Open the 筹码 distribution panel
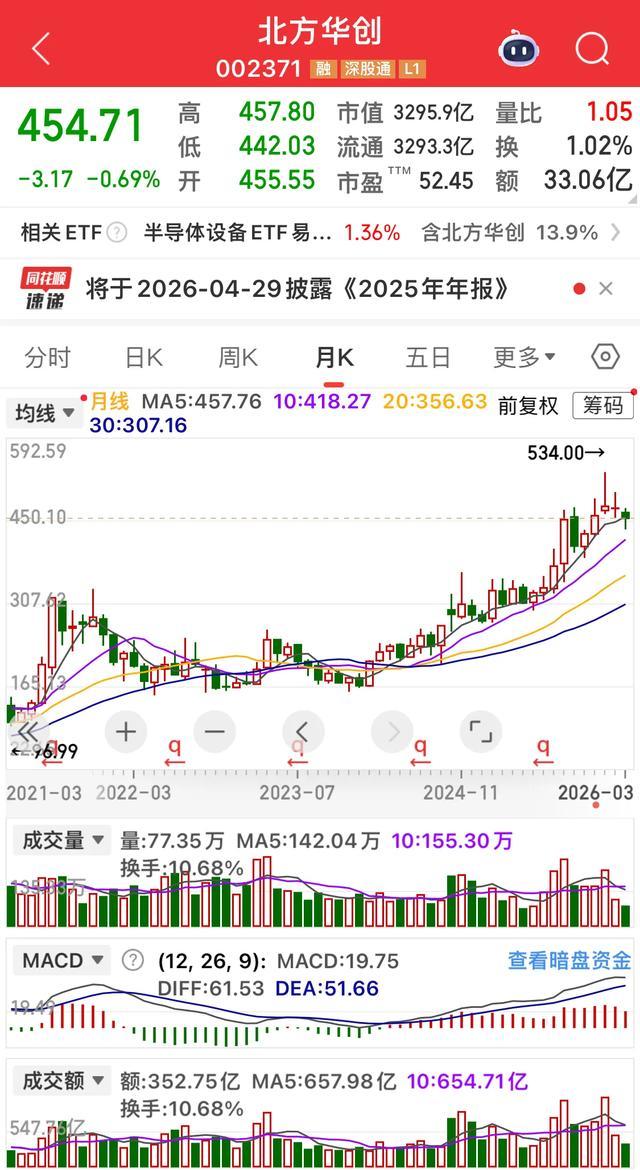 click(x=603, y=405)
